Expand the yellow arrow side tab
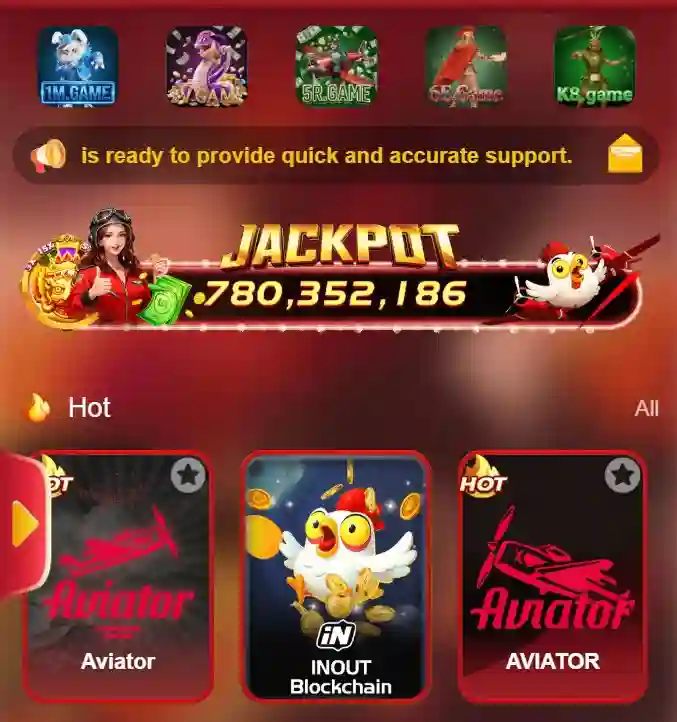Image resolution: width=677 pixels, height=722 pixels. (24, 525)
